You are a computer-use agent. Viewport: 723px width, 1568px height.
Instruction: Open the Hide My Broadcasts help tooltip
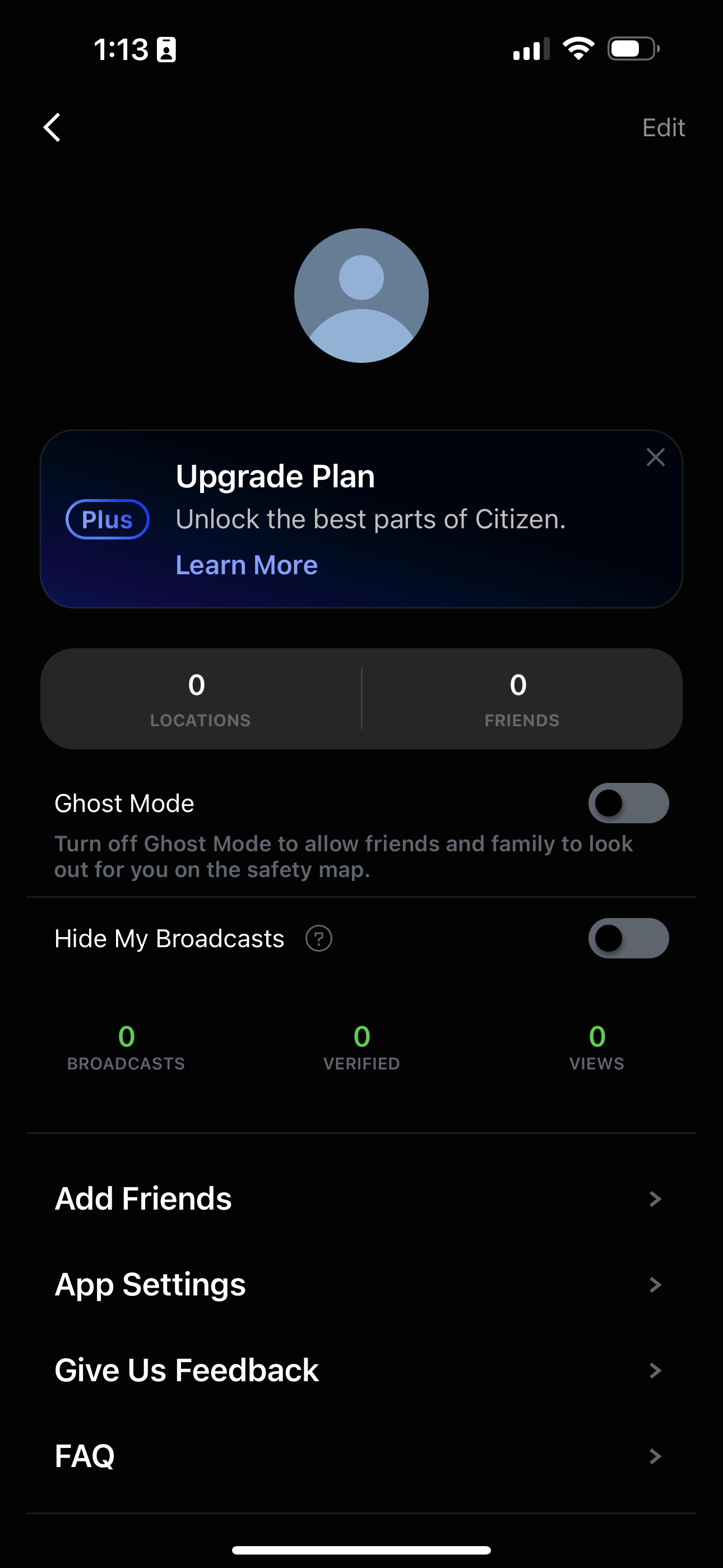click(318, 938)
